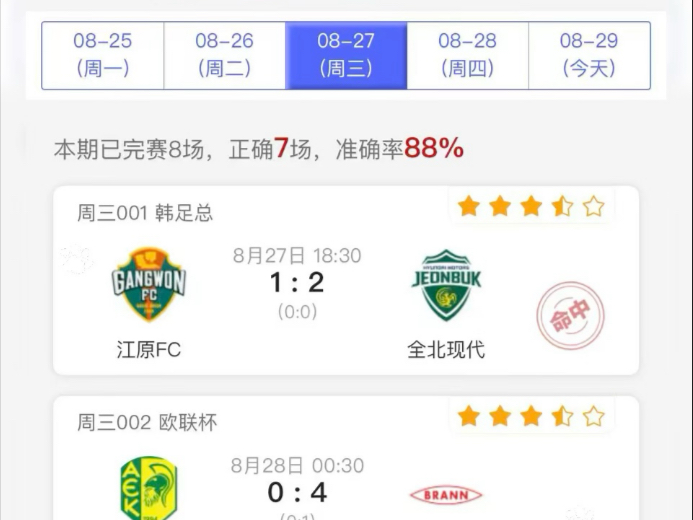Switch to the 08-25 (周一) date tab
The image size is (693, 520).
click(103, 55)
